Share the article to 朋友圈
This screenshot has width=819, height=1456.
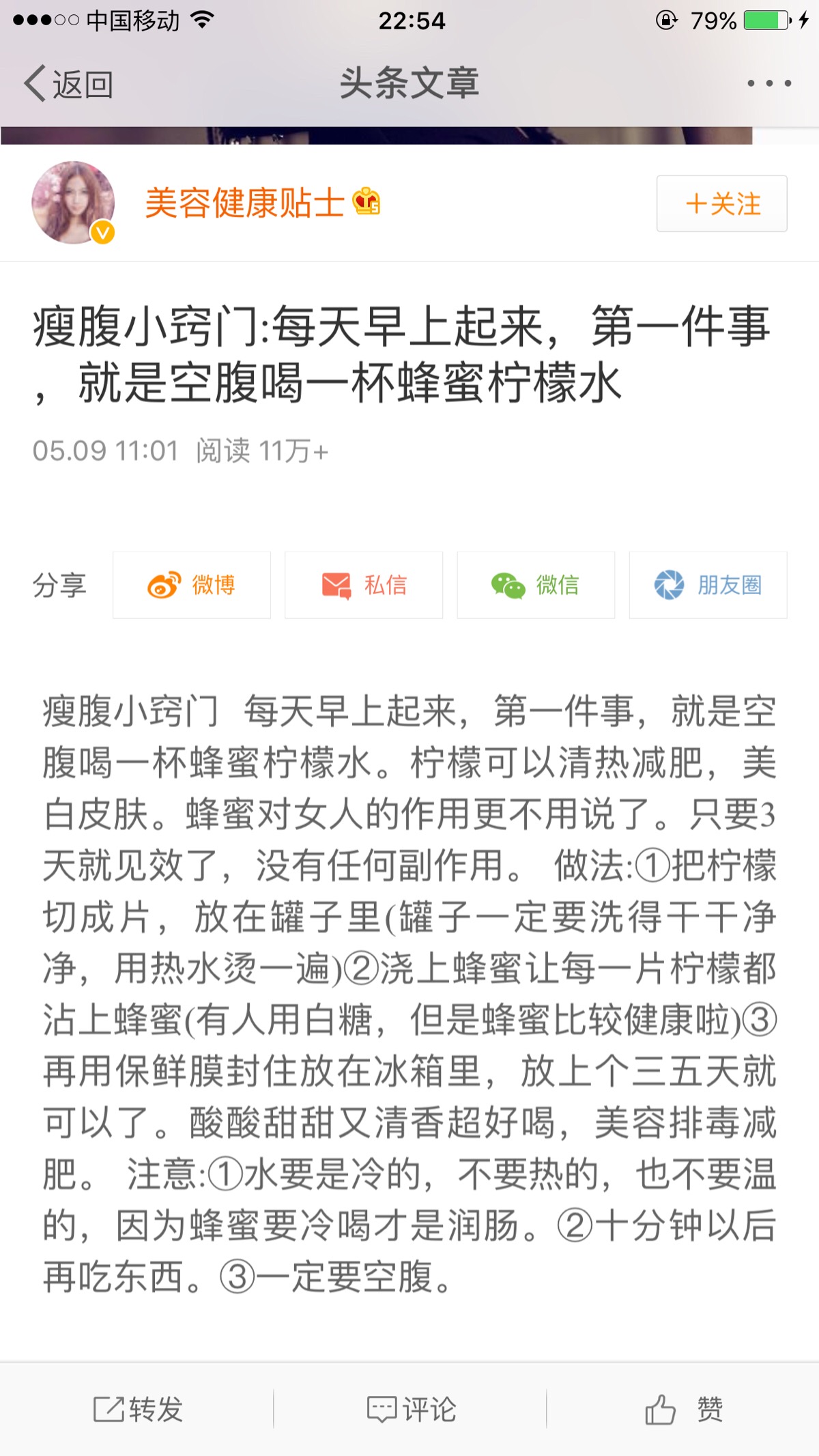[708, 585]
